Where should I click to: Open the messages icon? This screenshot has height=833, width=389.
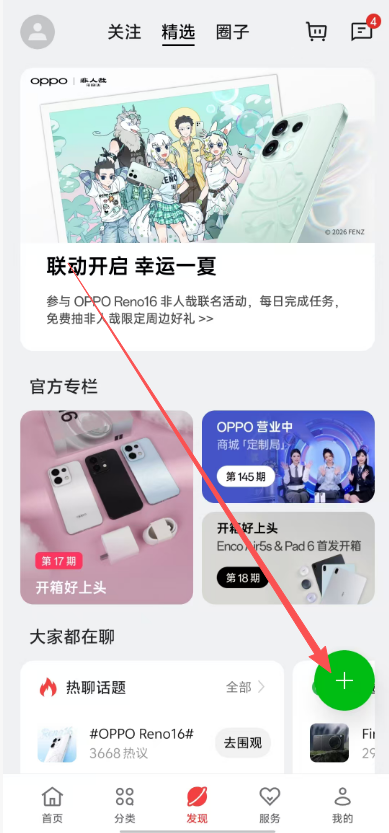(362, 31)
